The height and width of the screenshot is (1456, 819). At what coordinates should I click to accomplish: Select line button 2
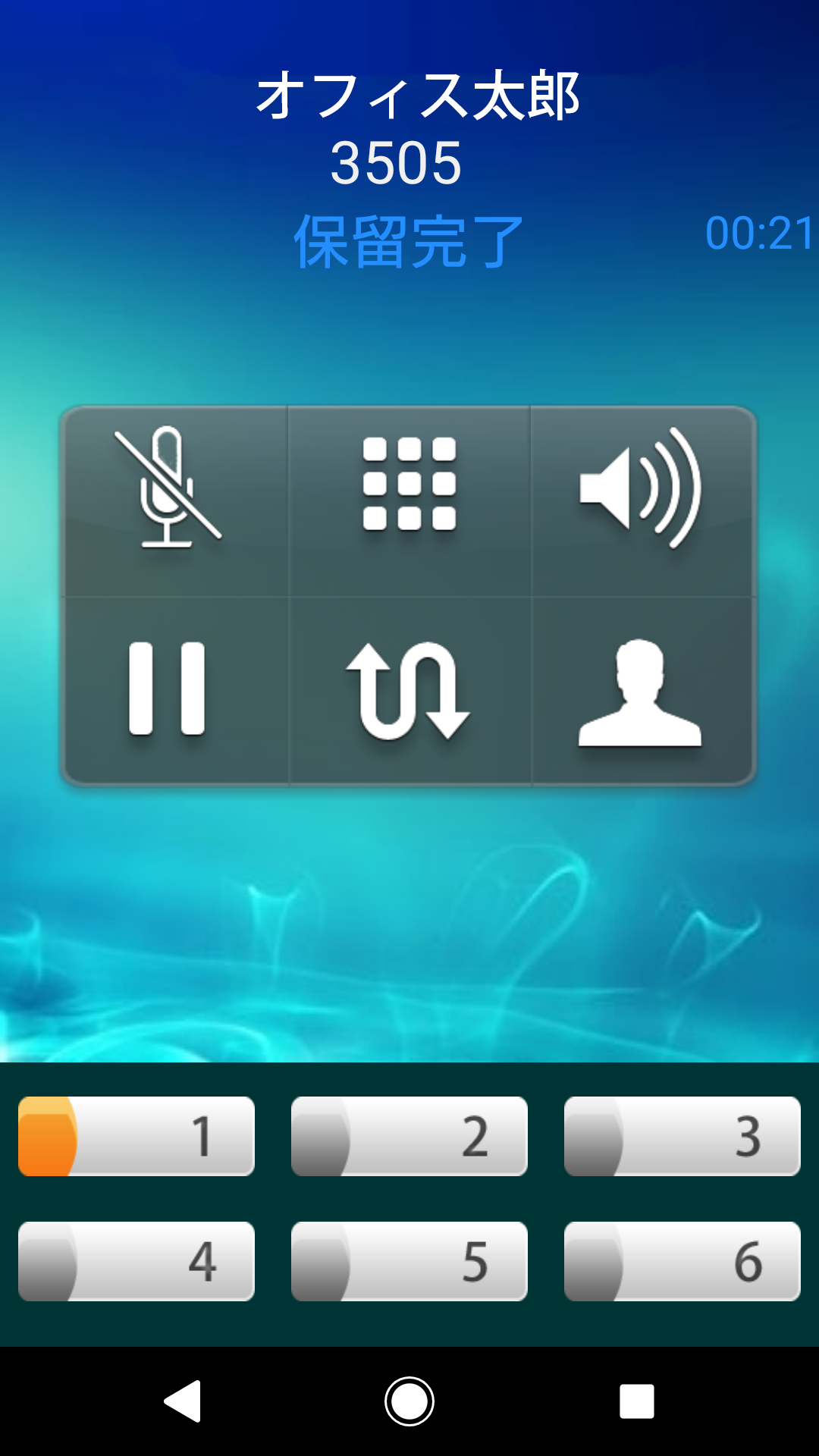409,1136
